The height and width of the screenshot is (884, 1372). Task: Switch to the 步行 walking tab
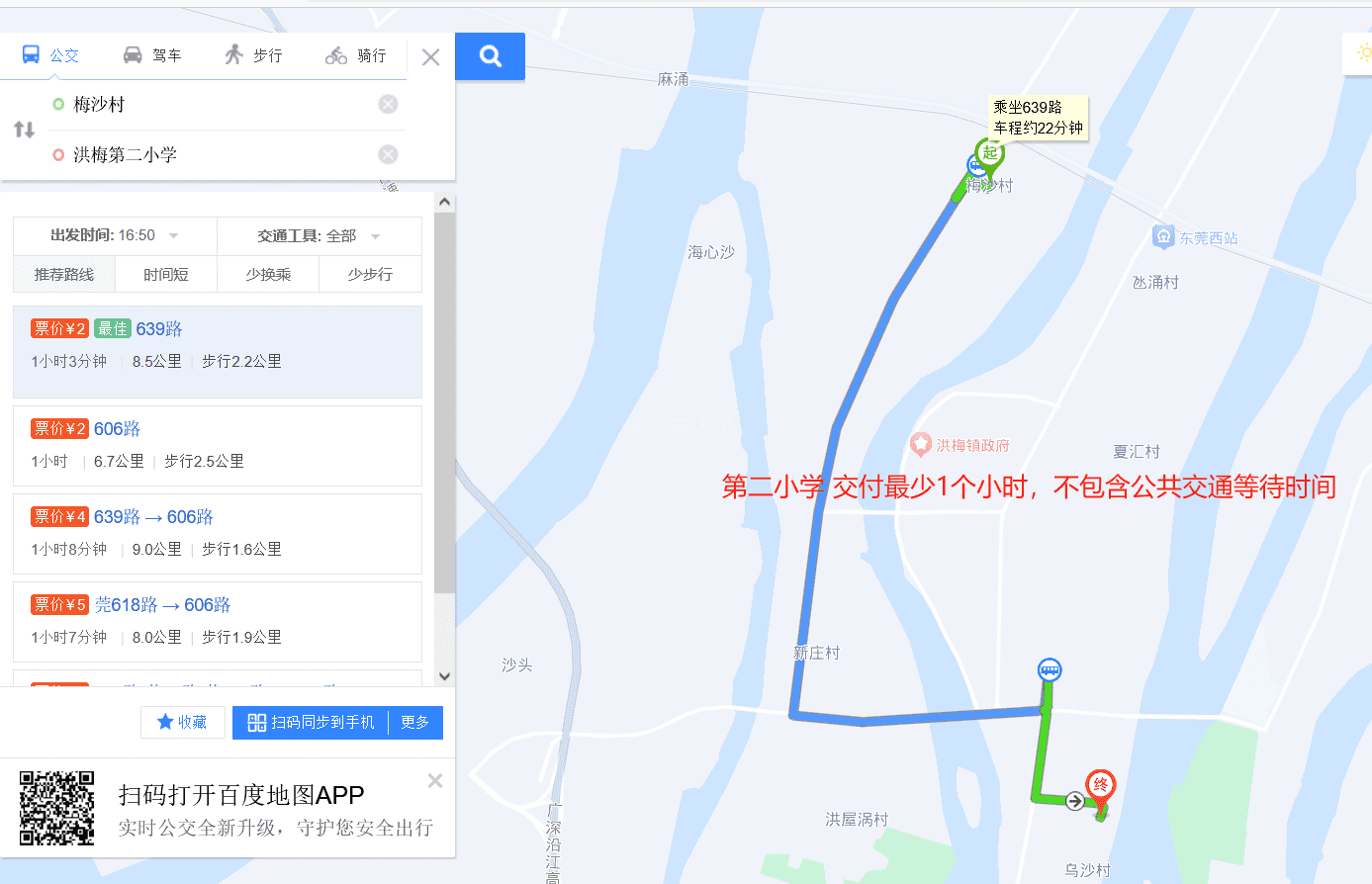[253, 55]
